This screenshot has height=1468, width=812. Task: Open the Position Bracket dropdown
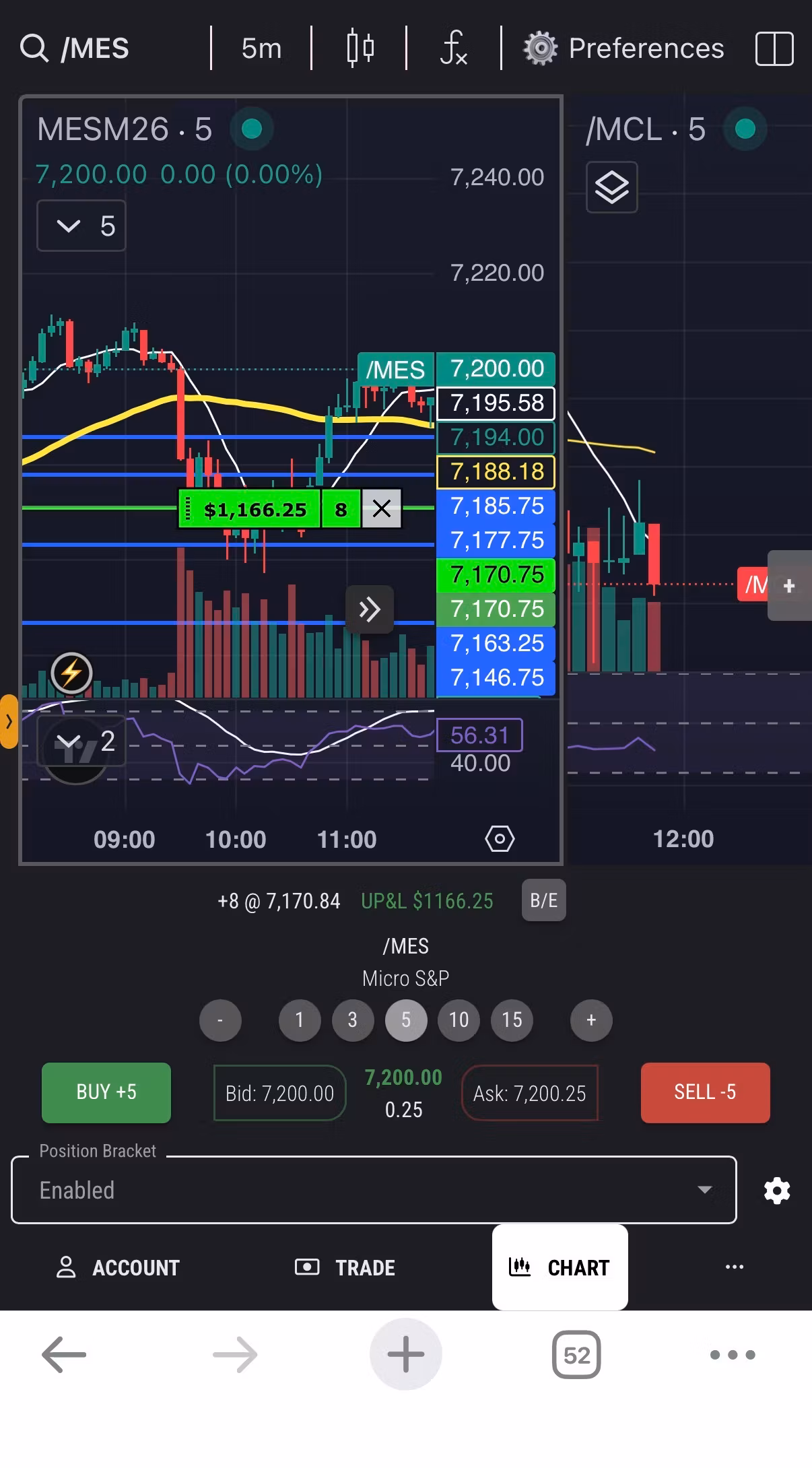374,1190
